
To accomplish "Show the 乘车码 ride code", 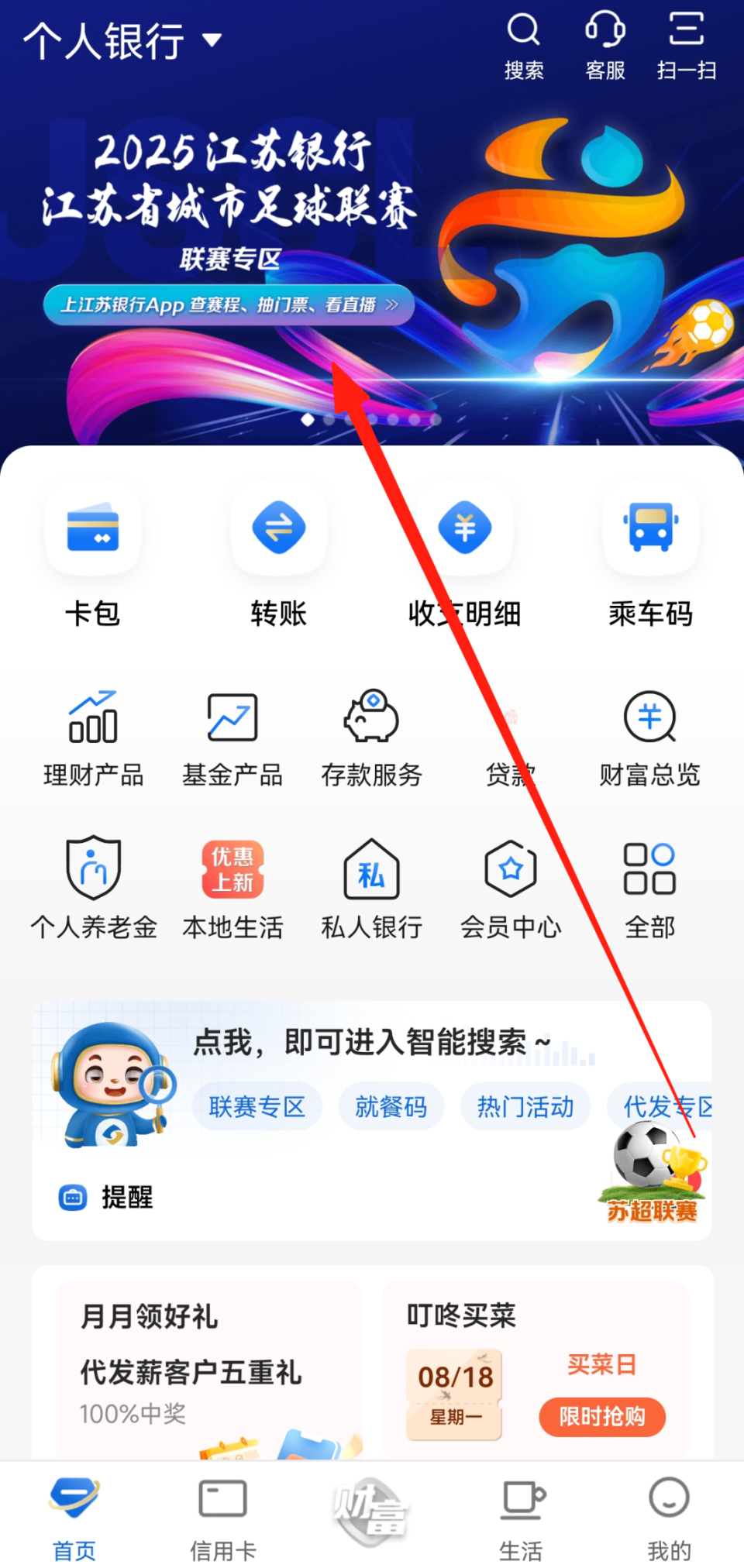I will coord(650,554).
